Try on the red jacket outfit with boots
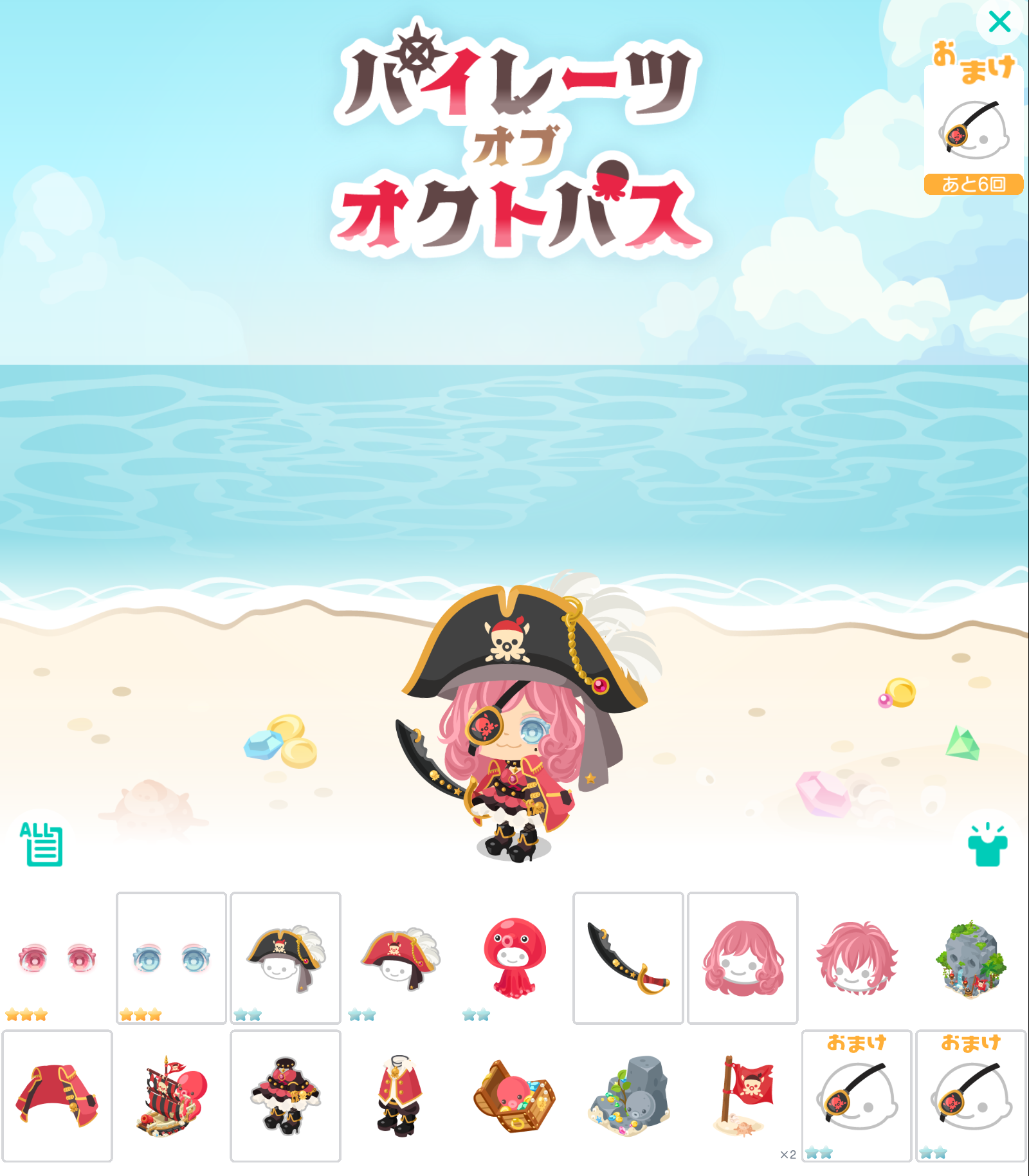 tap(400, 1096)
